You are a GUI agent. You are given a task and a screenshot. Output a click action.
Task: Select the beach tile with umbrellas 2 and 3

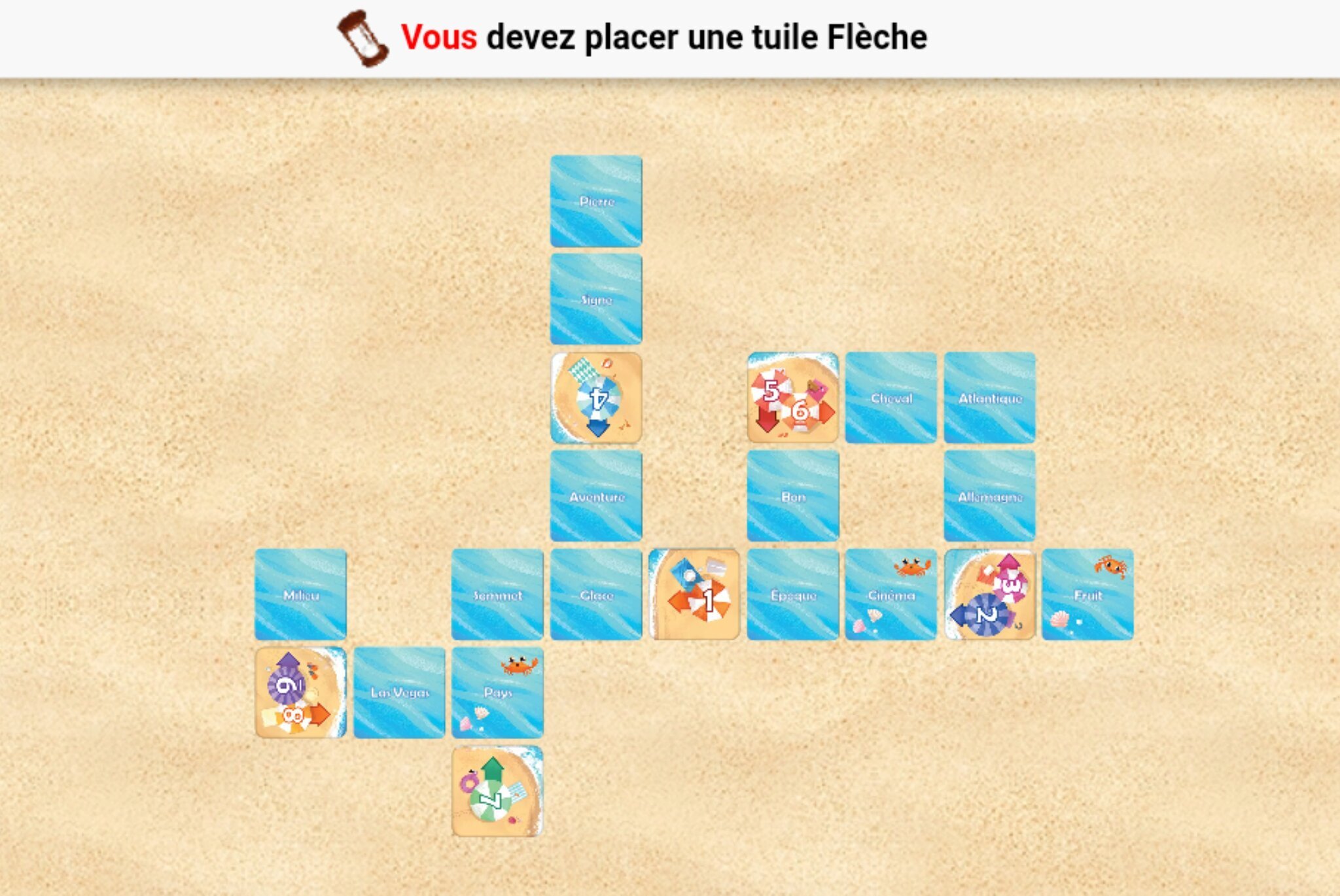coord(989,594)
